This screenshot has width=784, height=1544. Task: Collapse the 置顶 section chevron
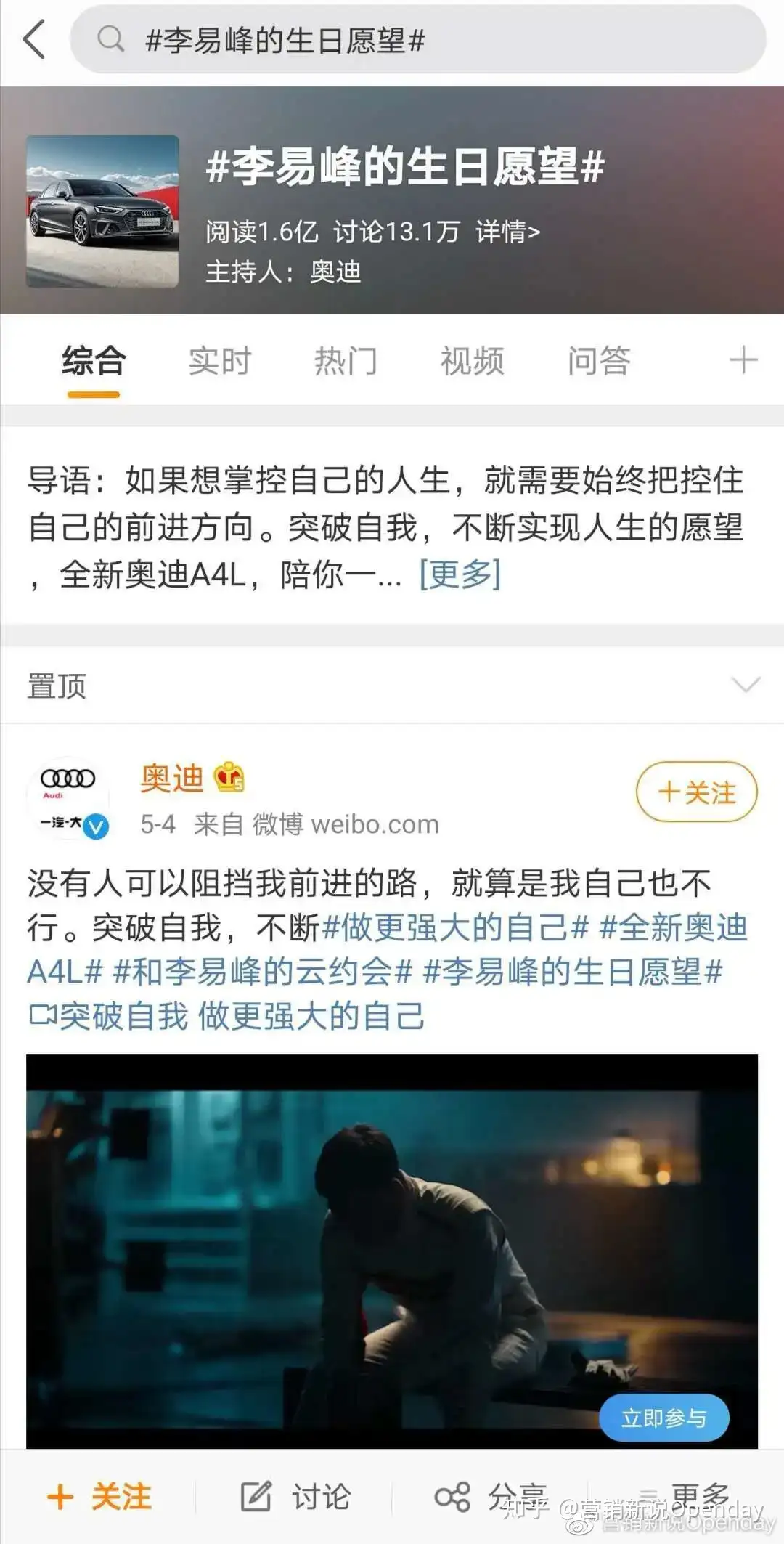coord(746,684)
